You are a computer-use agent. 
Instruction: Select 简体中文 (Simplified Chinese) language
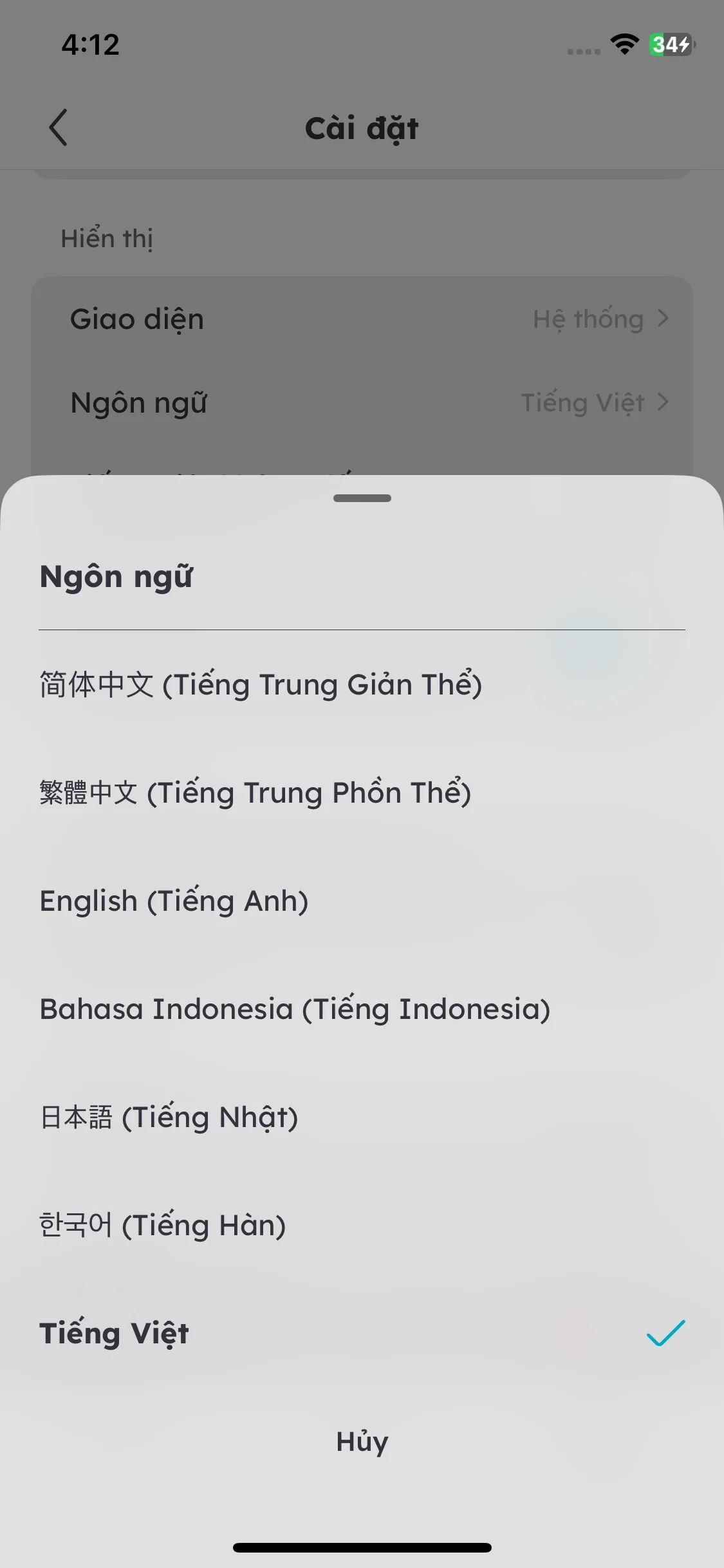(261, 684)
